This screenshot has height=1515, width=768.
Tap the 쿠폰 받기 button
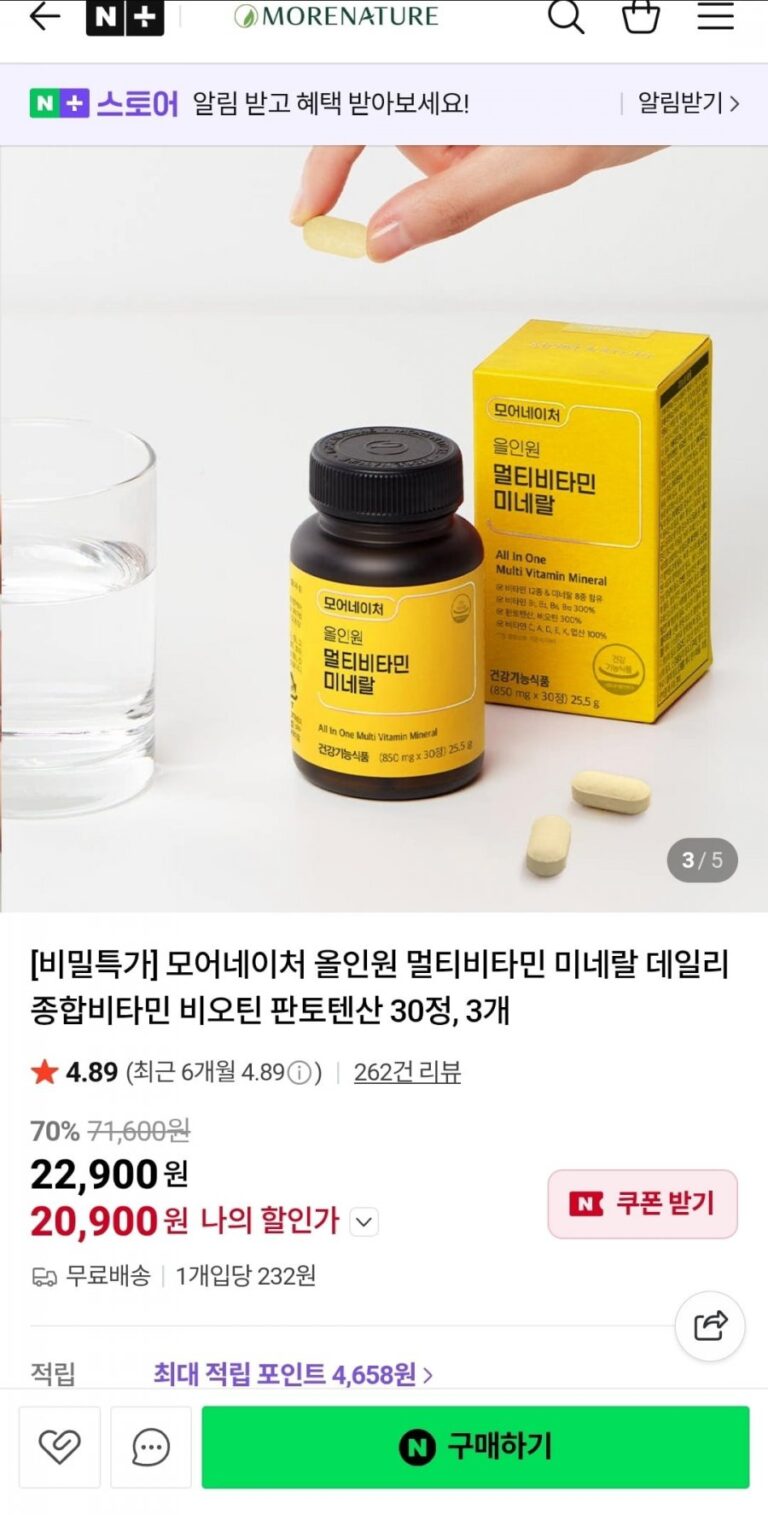643,1204
